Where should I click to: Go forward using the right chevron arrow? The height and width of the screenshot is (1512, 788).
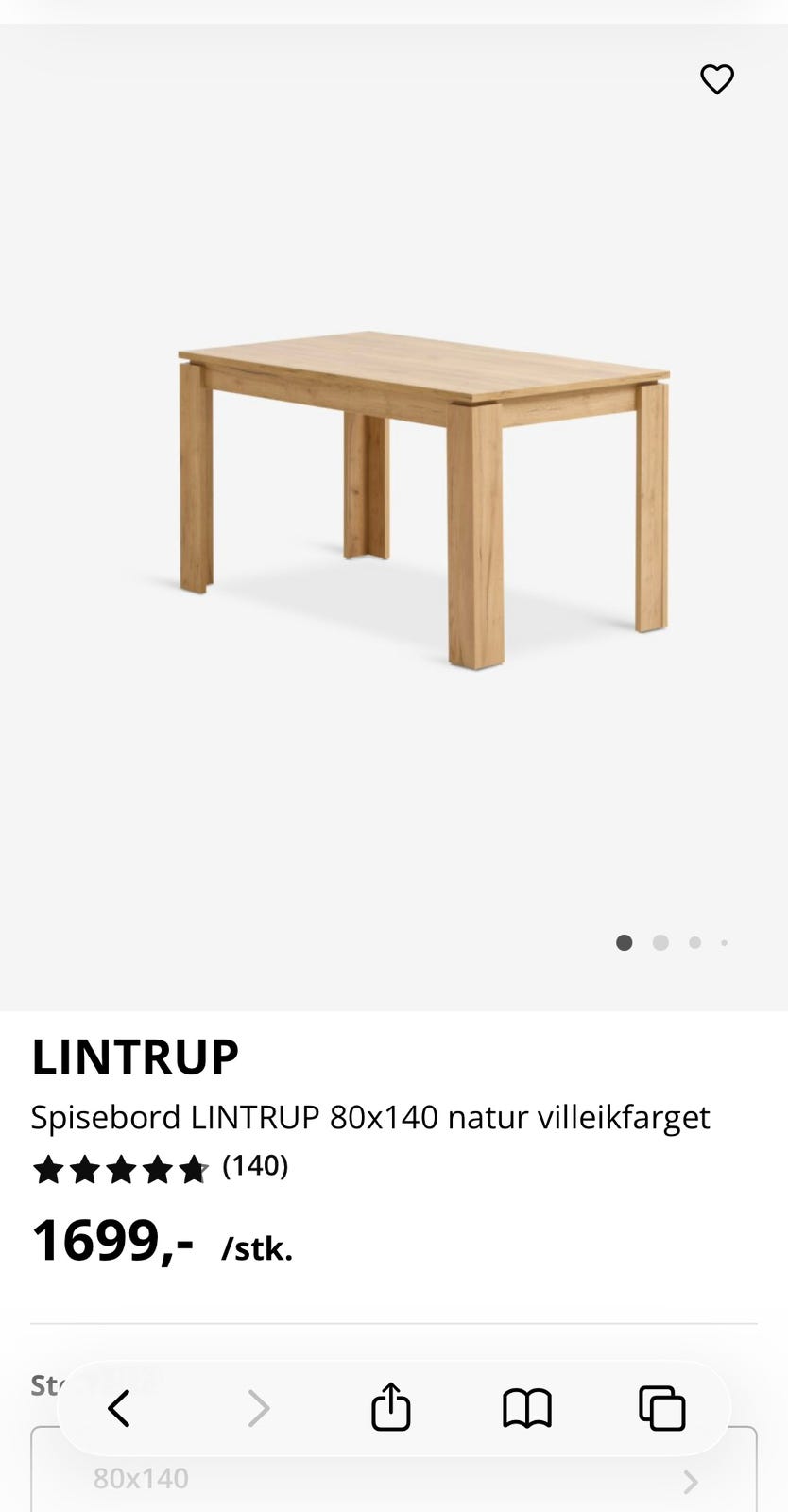(x=259, y=1407)
